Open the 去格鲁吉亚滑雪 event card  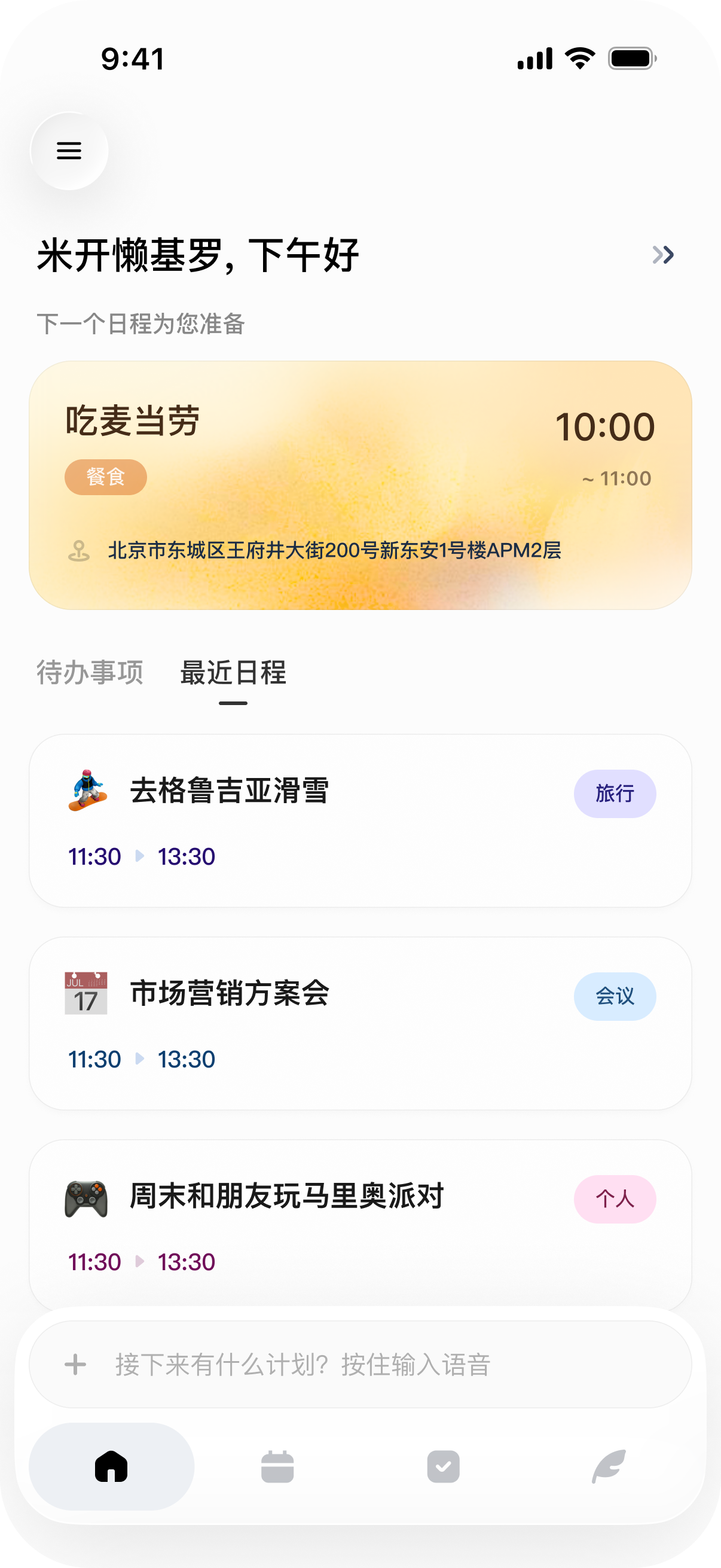360,820
